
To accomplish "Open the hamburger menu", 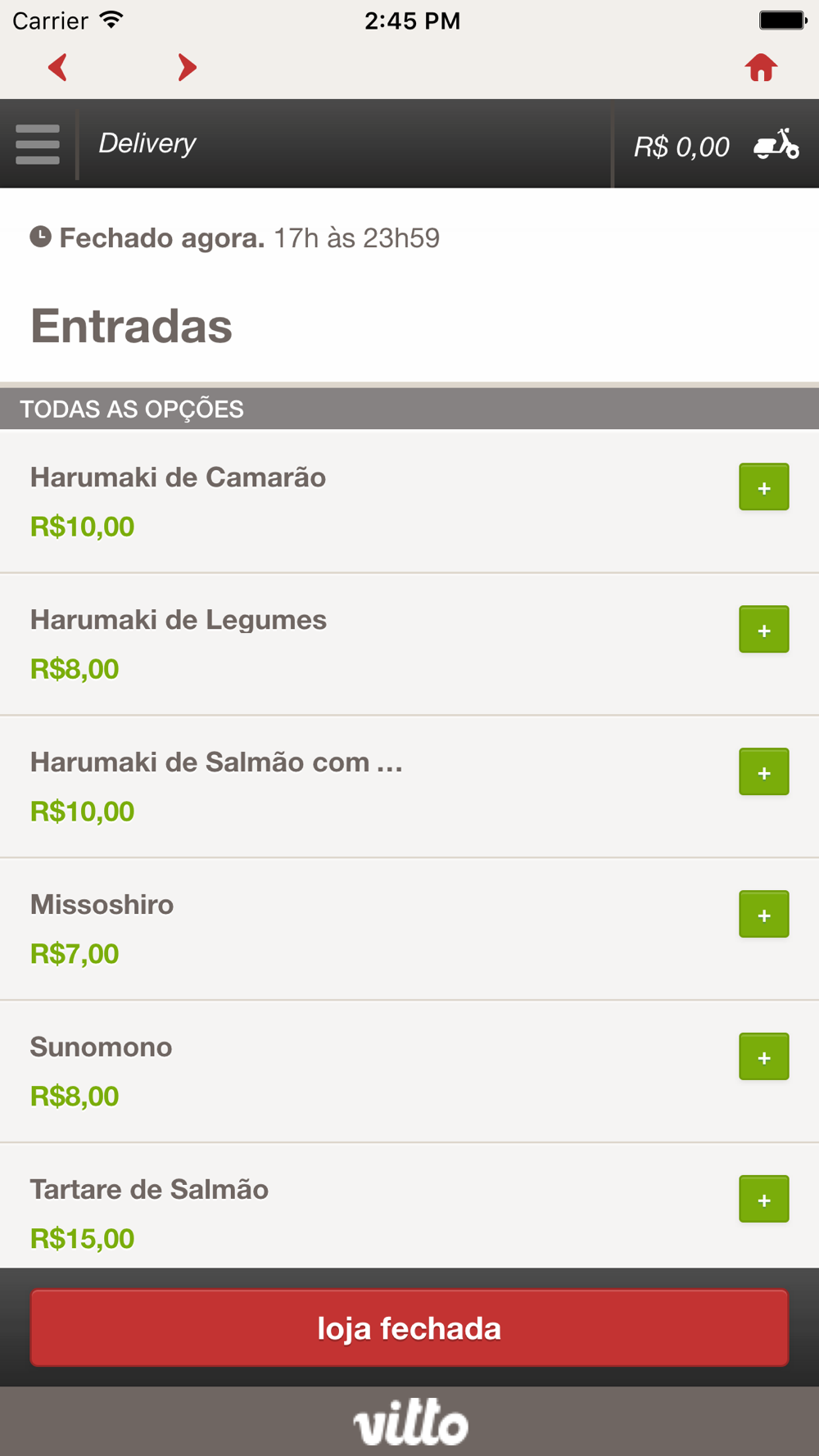I will pos(38,144).
